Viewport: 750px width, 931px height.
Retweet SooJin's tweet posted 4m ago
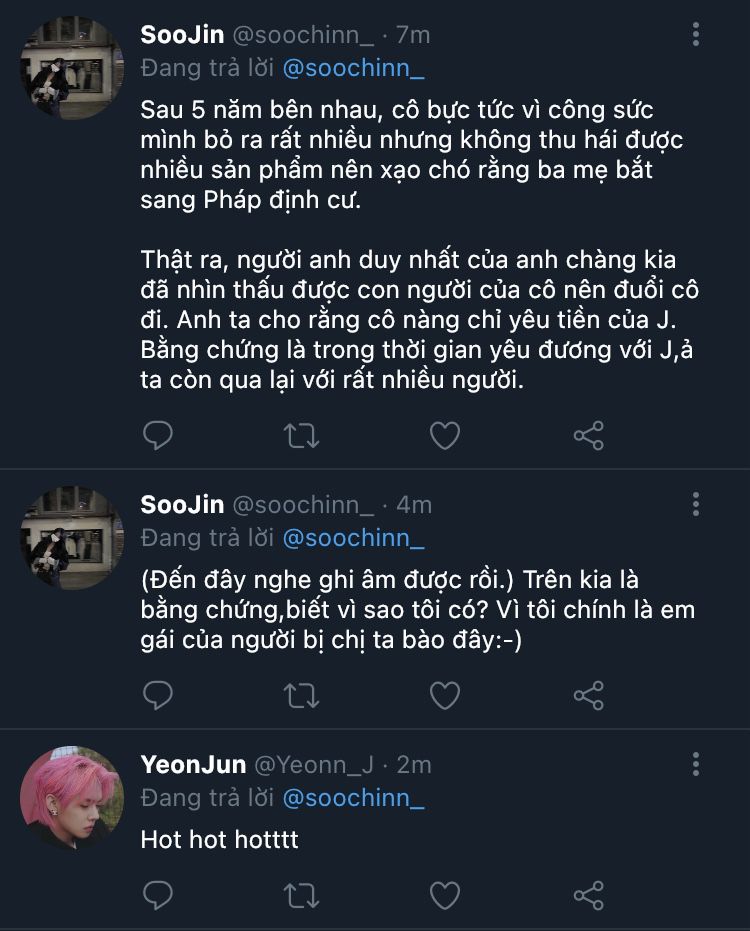(301, 695)
